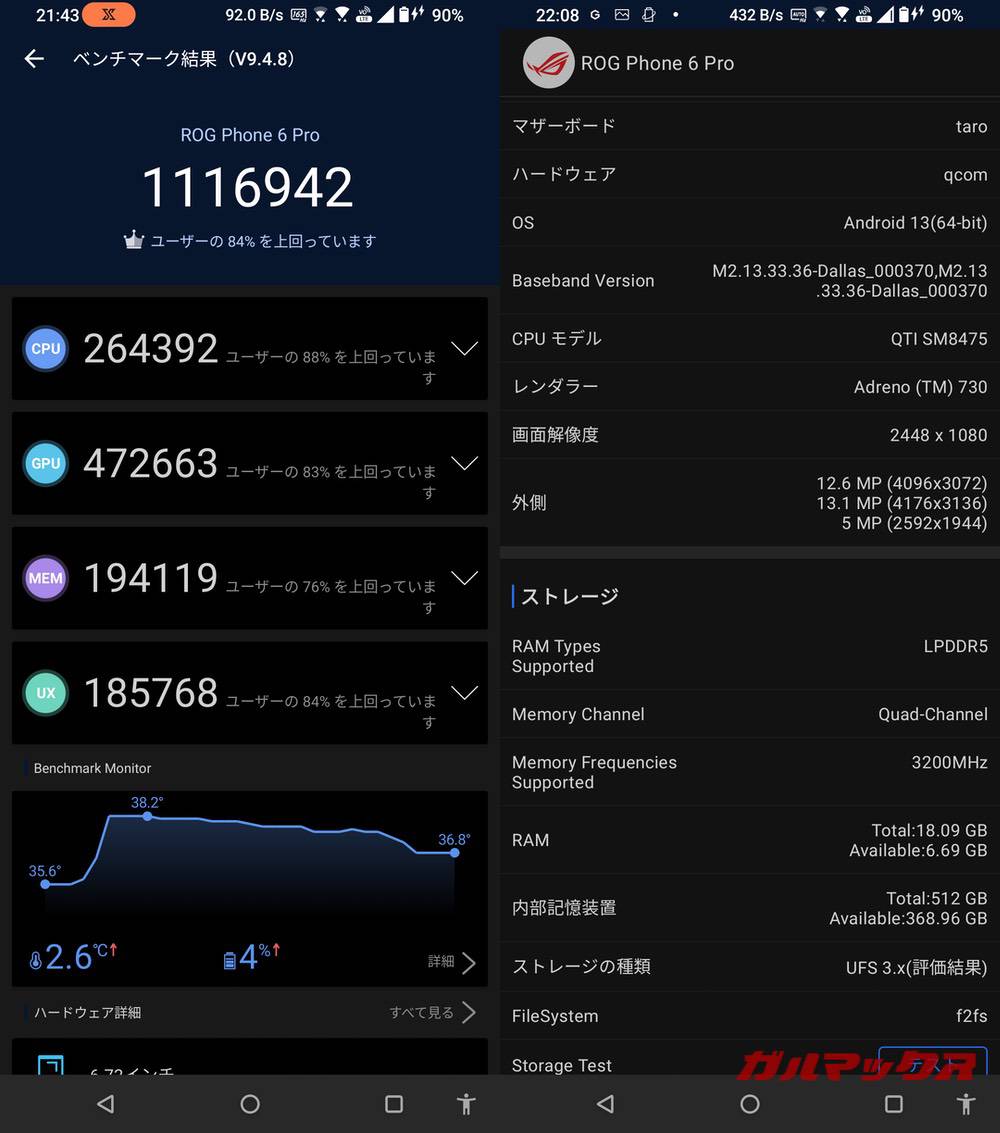The image size is (1000, 1133).
Task: Tap the UX score circle icon
Action: coord(45,693)
